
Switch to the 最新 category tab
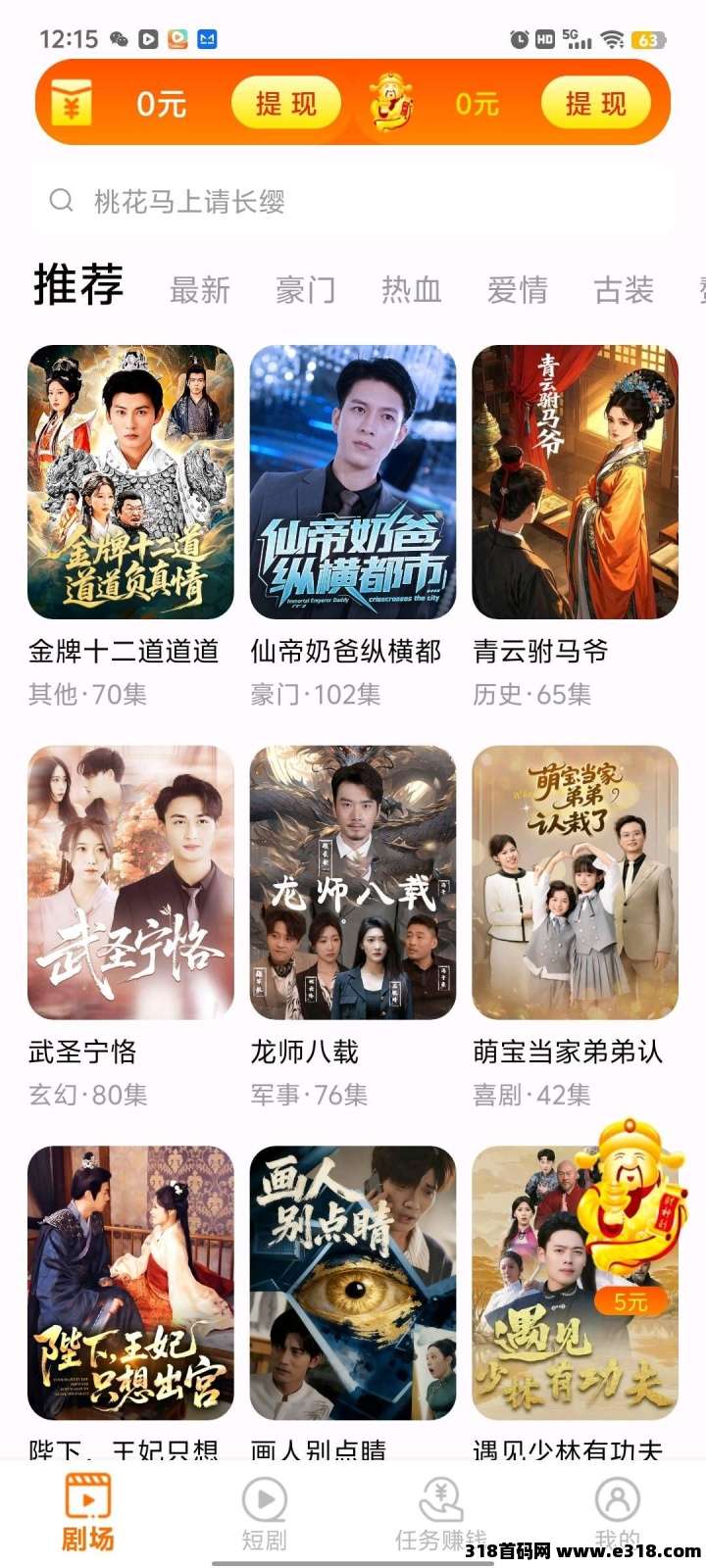[200, 290]
